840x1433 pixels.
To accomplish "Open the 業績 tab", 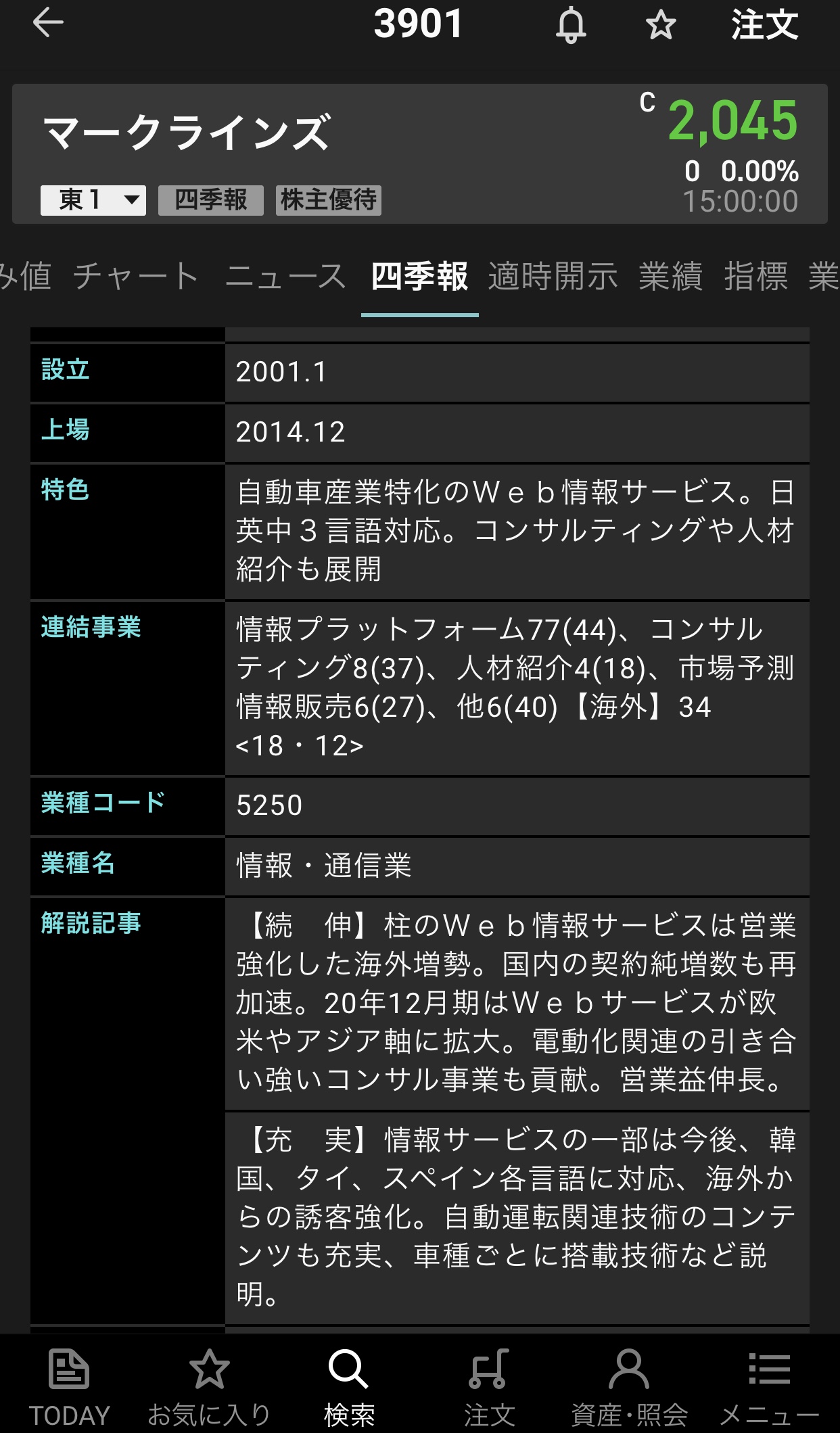I will point(671,277).
